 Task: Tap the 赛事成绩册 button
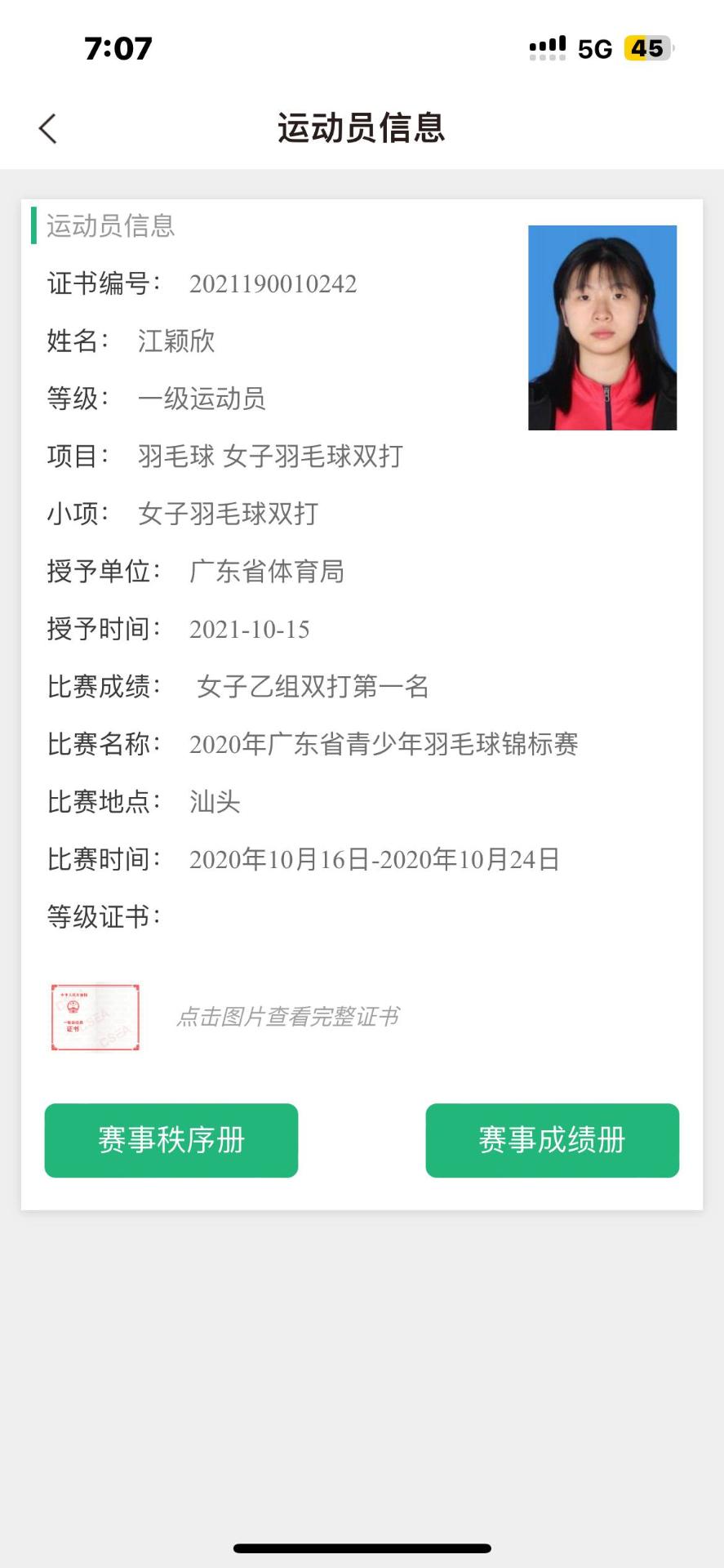tap(552, 1140)
